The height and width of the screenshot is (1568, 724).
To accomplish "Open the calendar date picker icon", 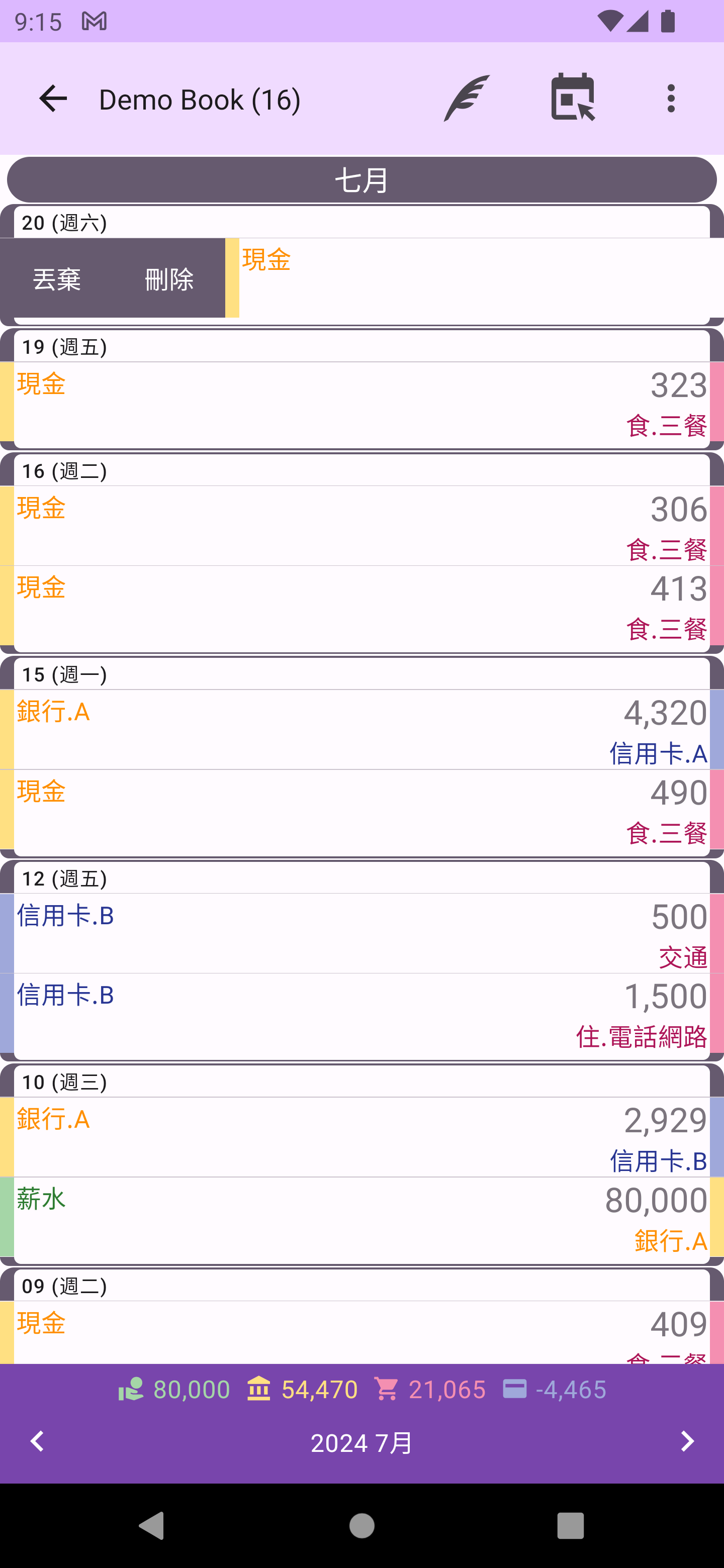I will click(572, 99).
